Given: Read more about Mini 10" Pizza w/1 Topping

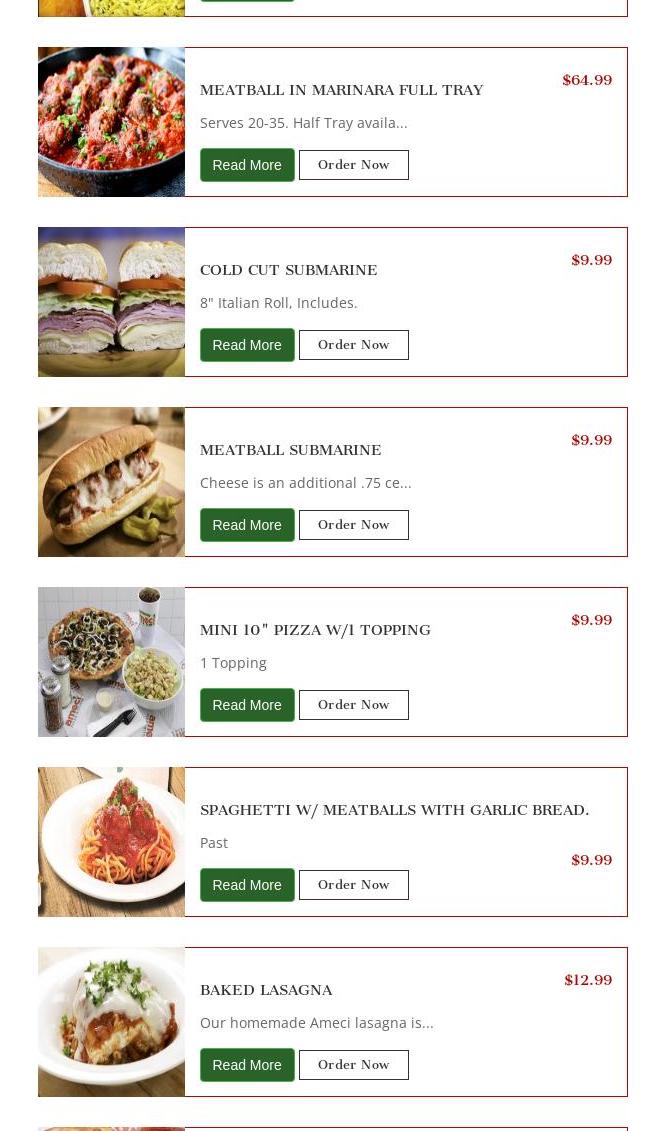Looking at the screenshot, I should click(x=247, y=705).
